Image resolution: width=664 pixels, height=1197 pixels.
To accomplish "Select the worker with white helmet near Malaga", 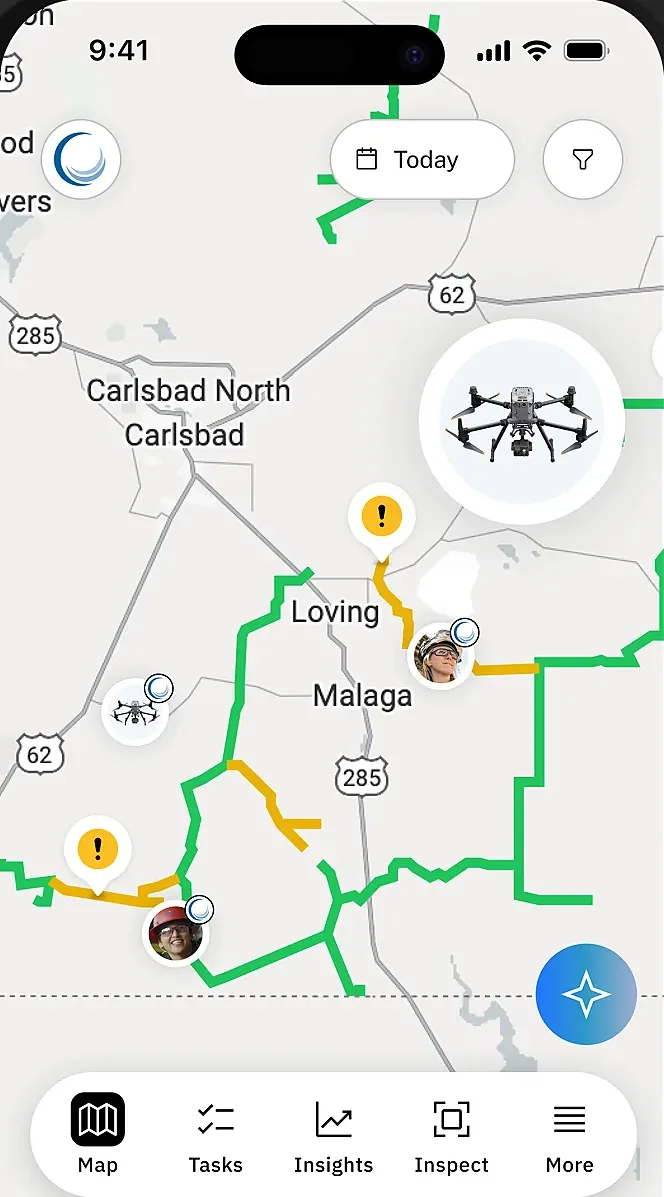I will click(x=440, y=656).
